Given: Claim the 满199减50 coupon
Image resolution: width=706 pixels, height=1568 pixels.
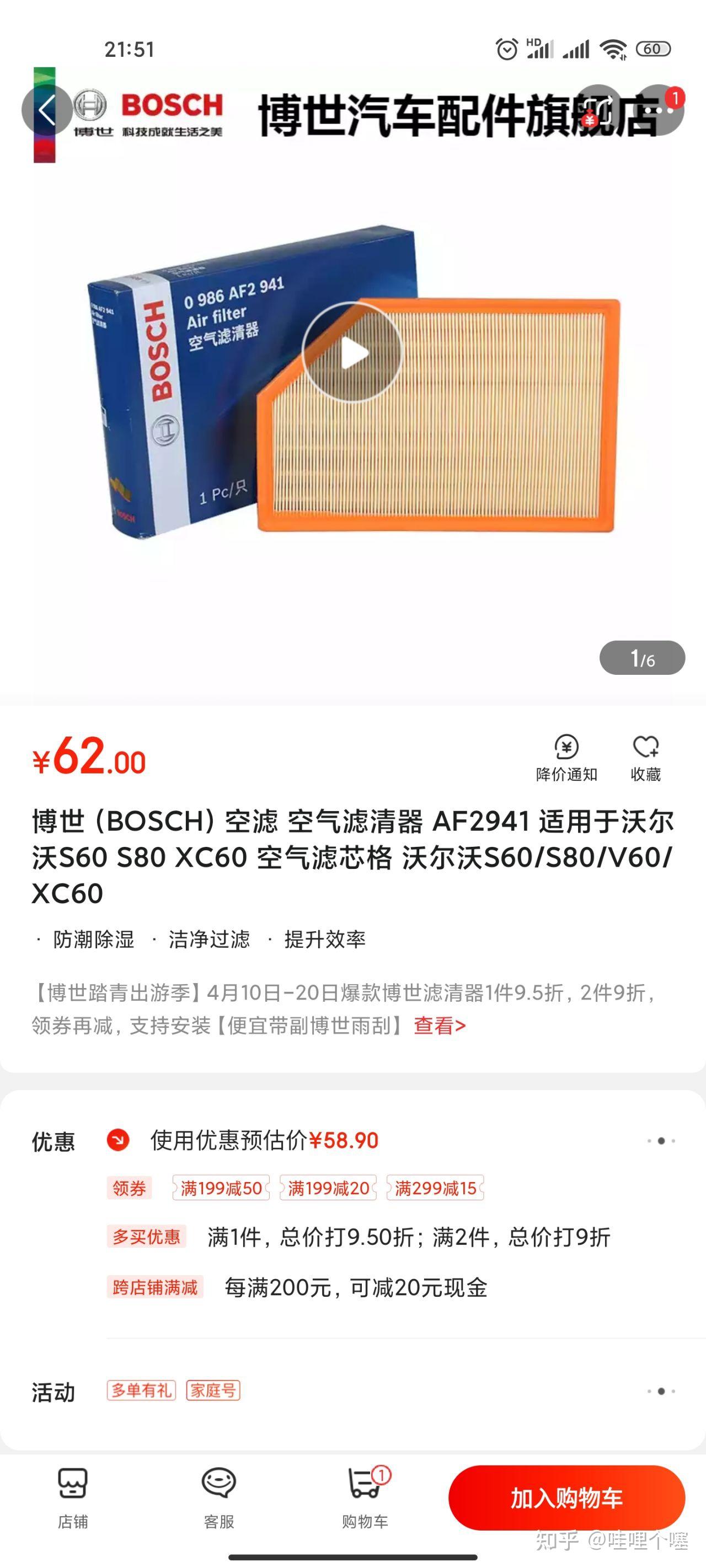Looking at the screenshot, I should 221,1188.
